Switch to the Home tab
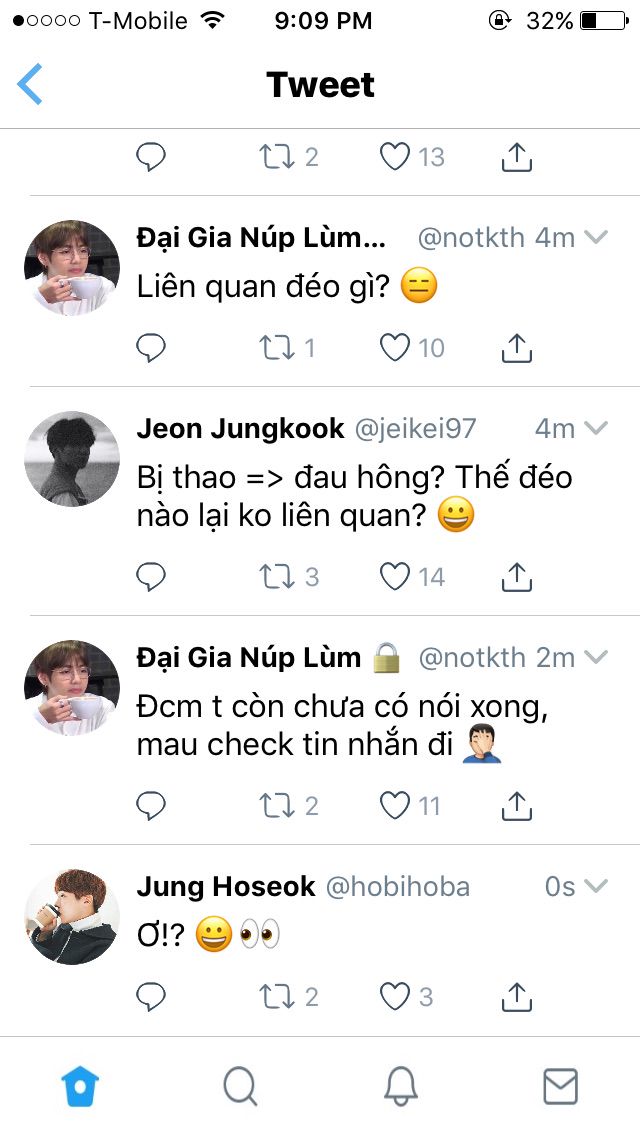 [80, 1086]
